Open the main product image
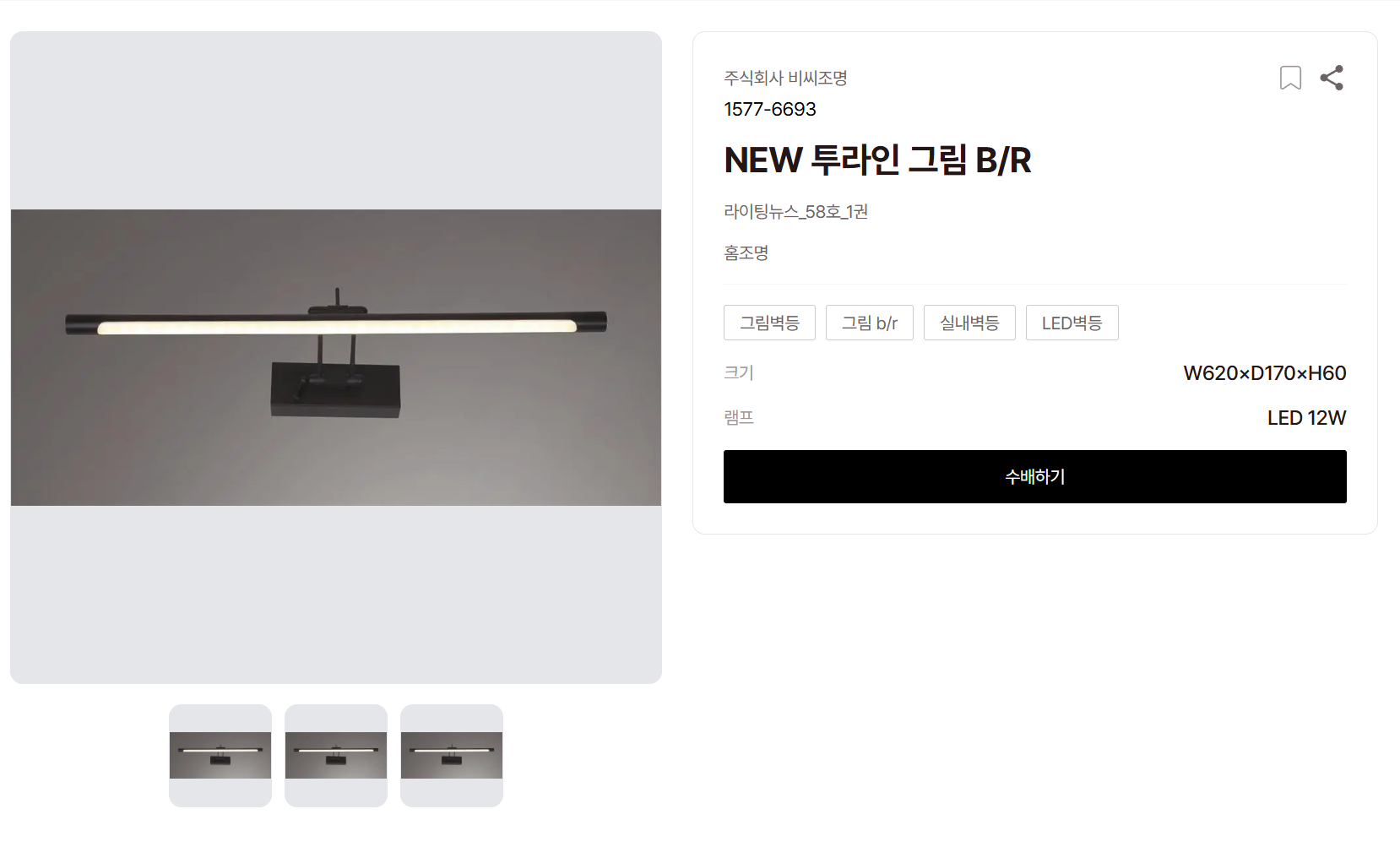The image size is (1400, 847). coord(336,357)
